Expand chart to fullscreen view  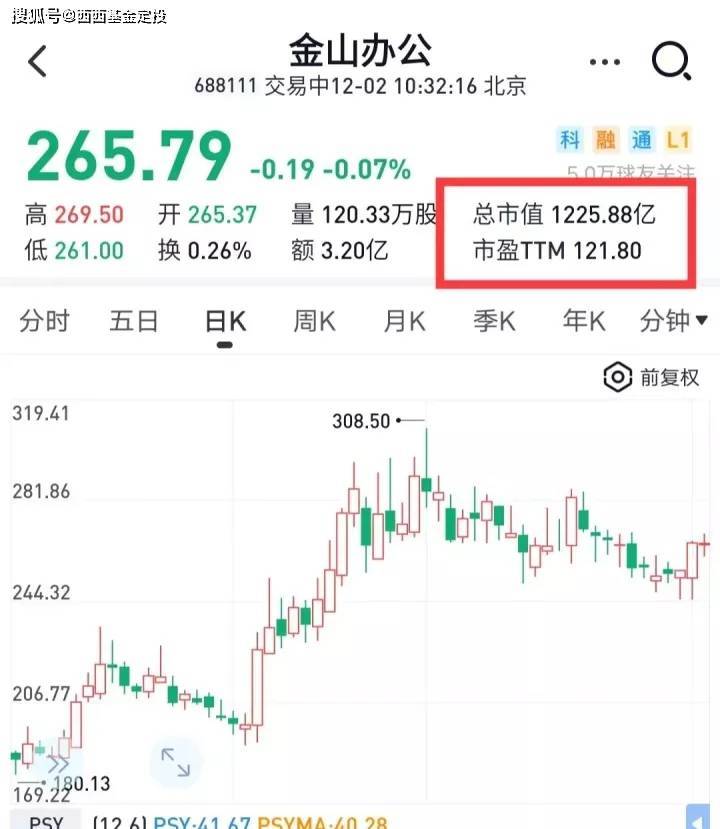pyautogui.click(x=175, y=763)
